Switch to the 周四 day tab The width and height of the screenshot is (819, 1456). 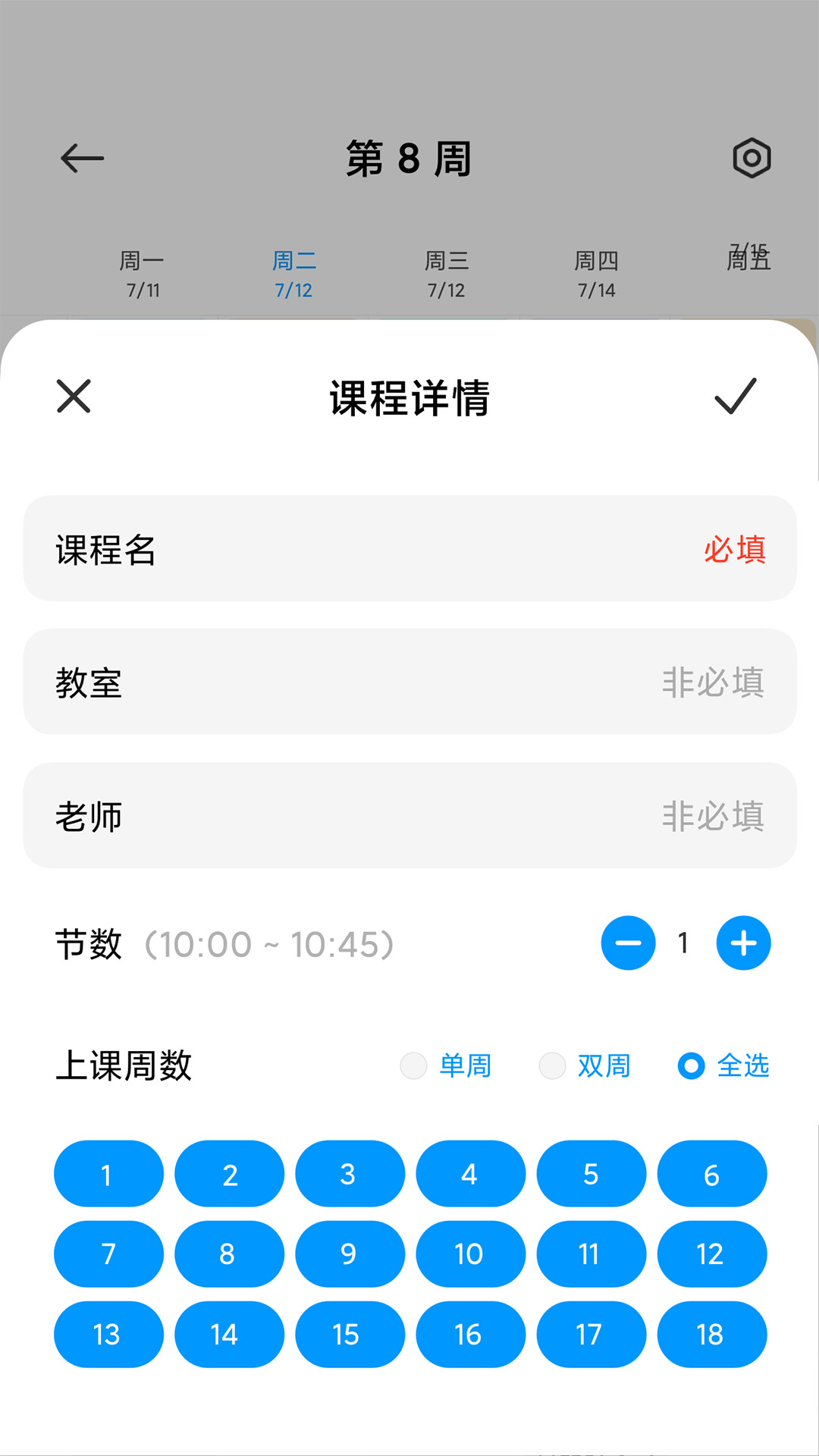596,273
